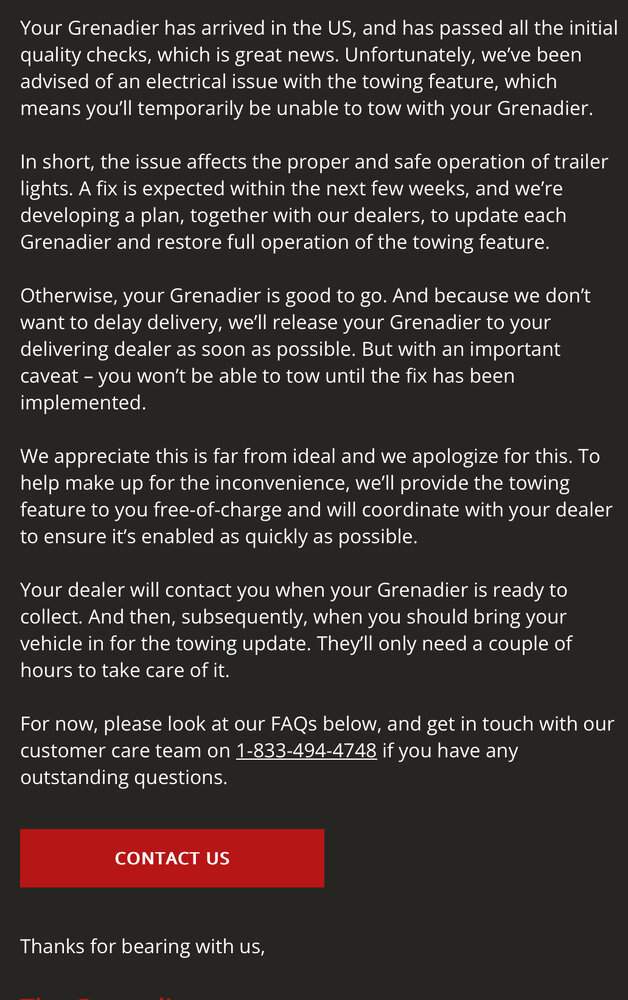Tap the CONTACT US button
Viewport: 628px width, 1000px height.
coord(172,858)
